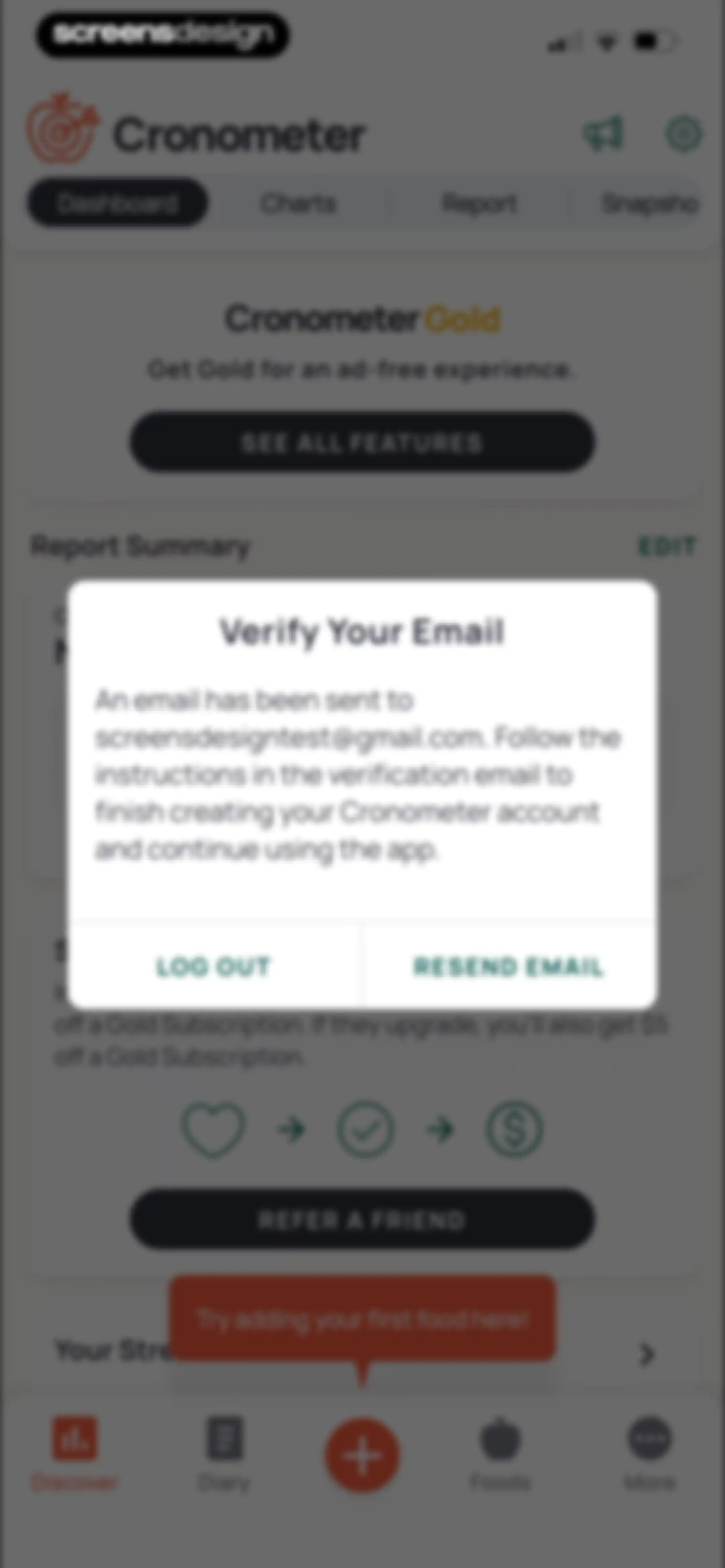The width and height of the screenshot is (725, 1568).
Task: Select the Dashboard tab
Action: pyautogui.click(x=117, y=203)
